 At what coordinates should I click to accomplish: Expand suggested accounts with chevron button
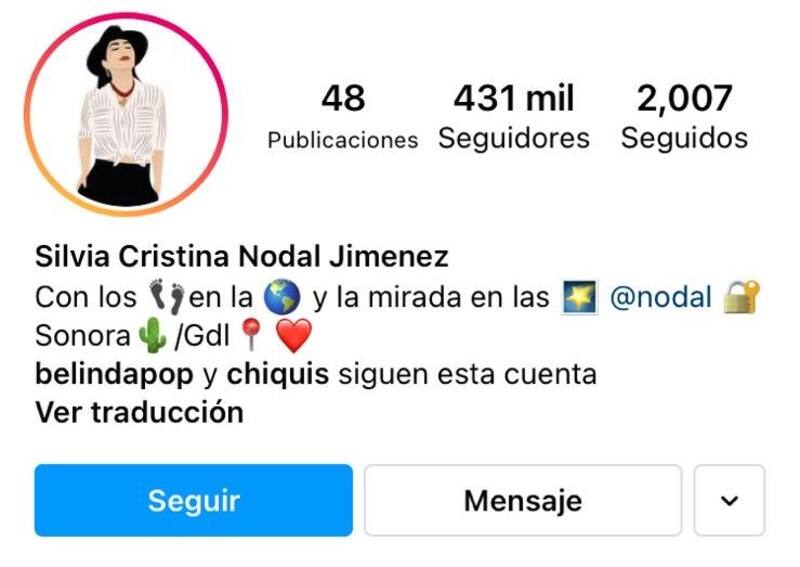[729, 500]
